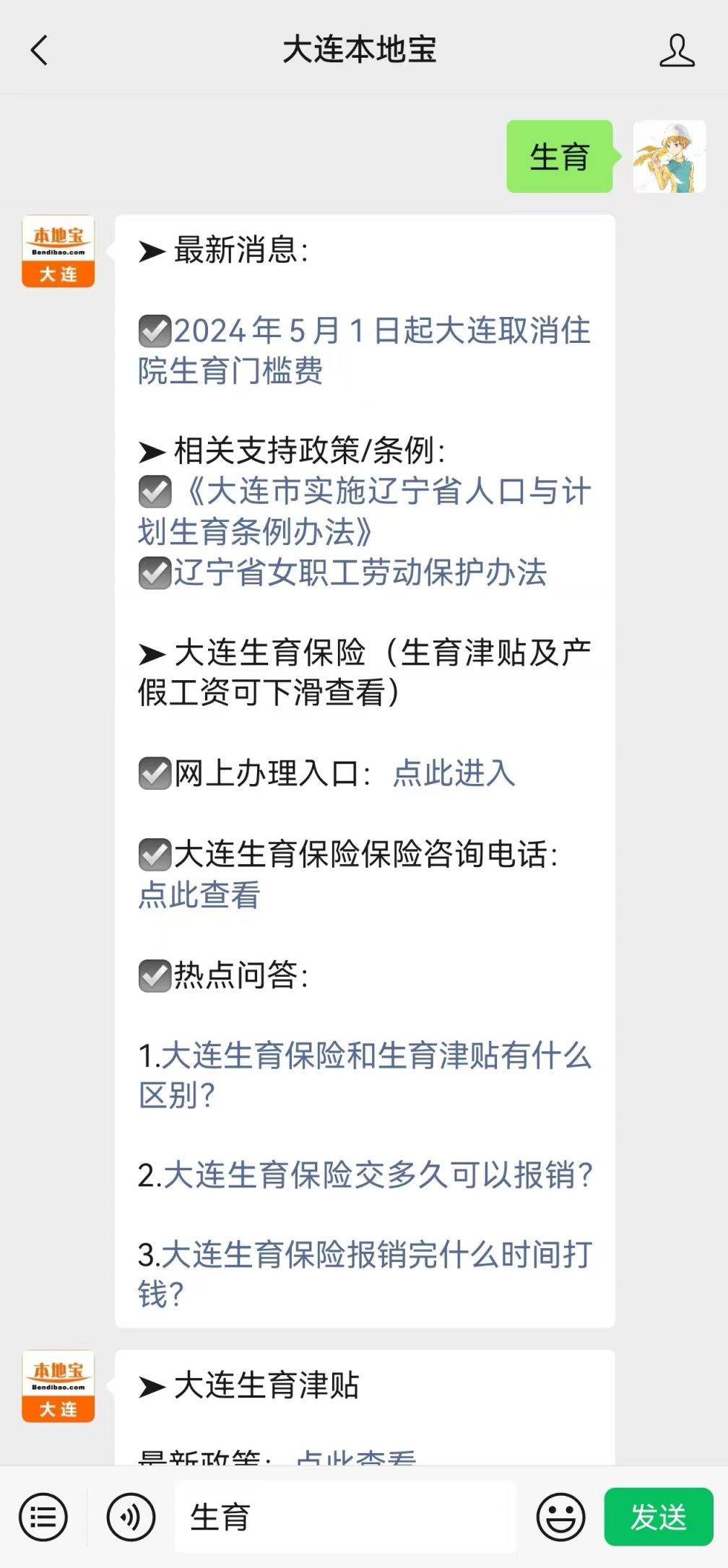Open question 大连生育保险交多久可以报销

(x=378, y=1175)
